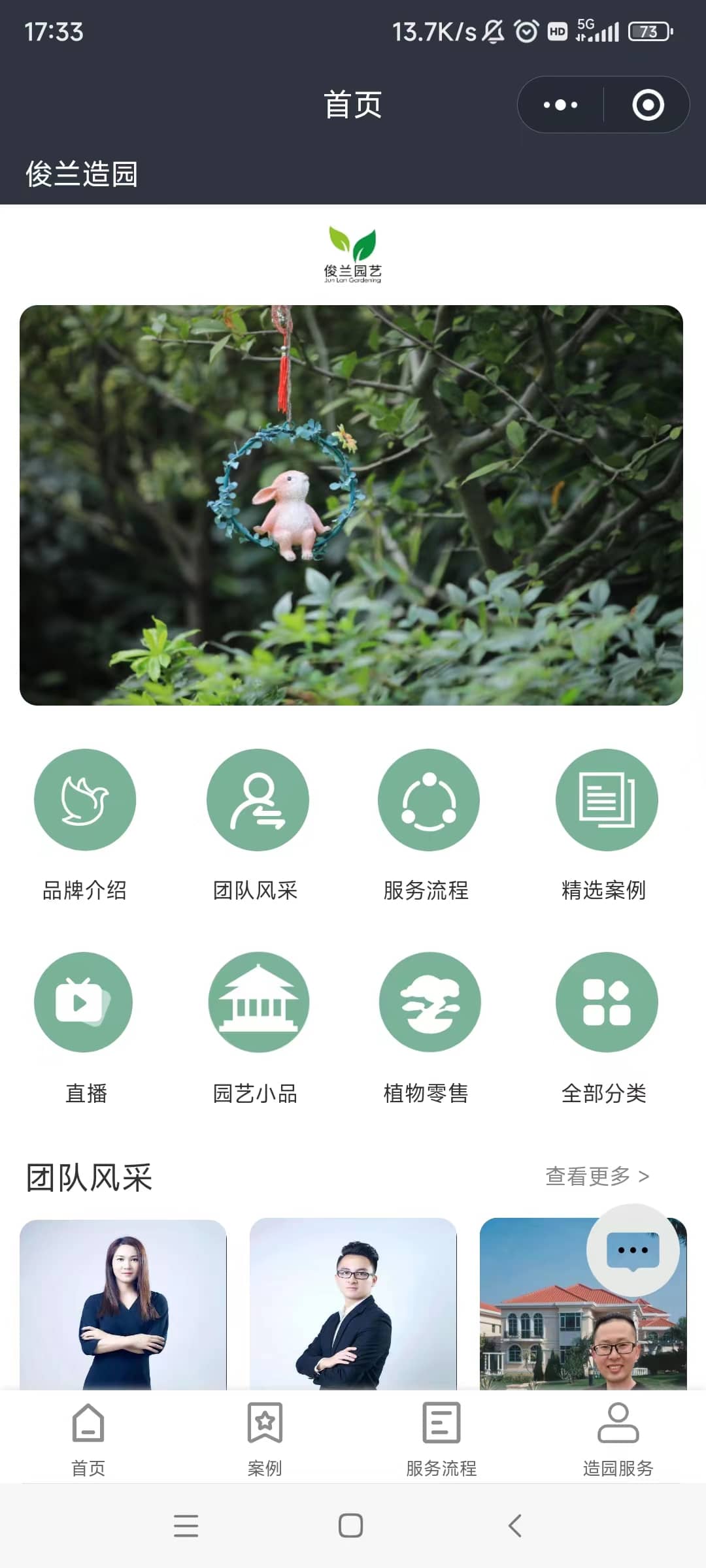Image resolution: width=706 pixels, height=1568 pixels.
Task: Browse 精选案例 featured cases
Action: (x=607, y=800)
